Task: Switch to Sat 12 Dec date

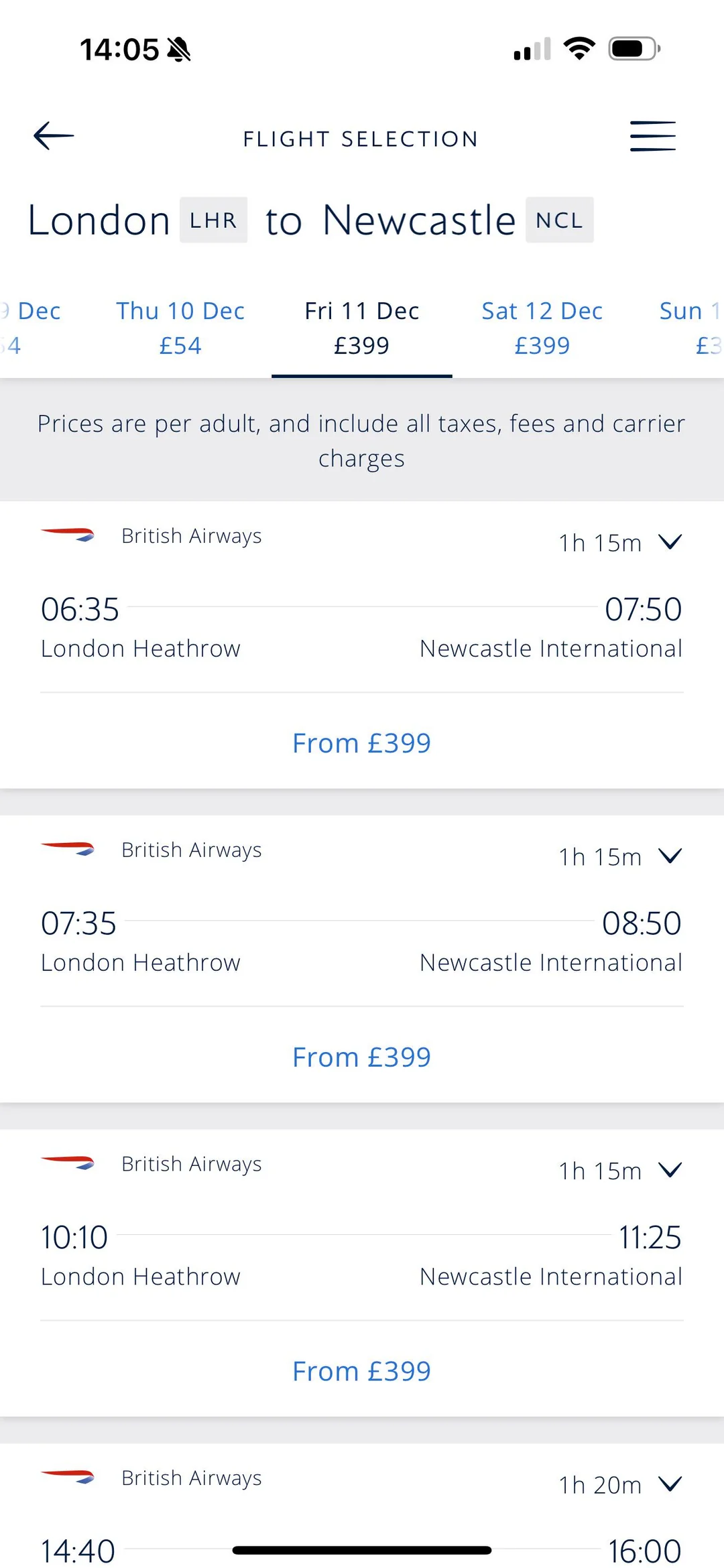Action: tap(542, 328)
